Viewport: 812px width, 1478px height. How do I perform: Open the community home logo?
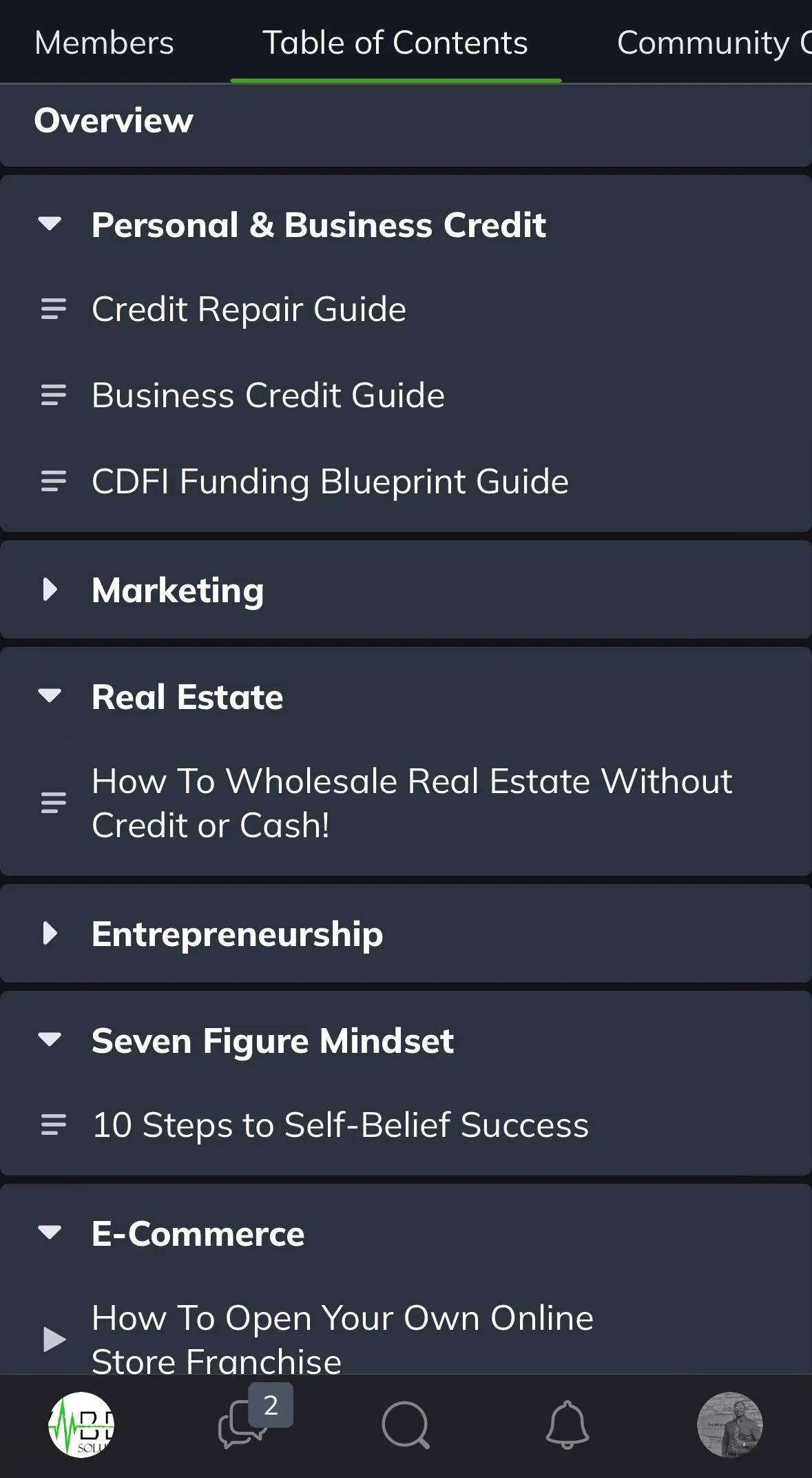(x=81, y=1425)
